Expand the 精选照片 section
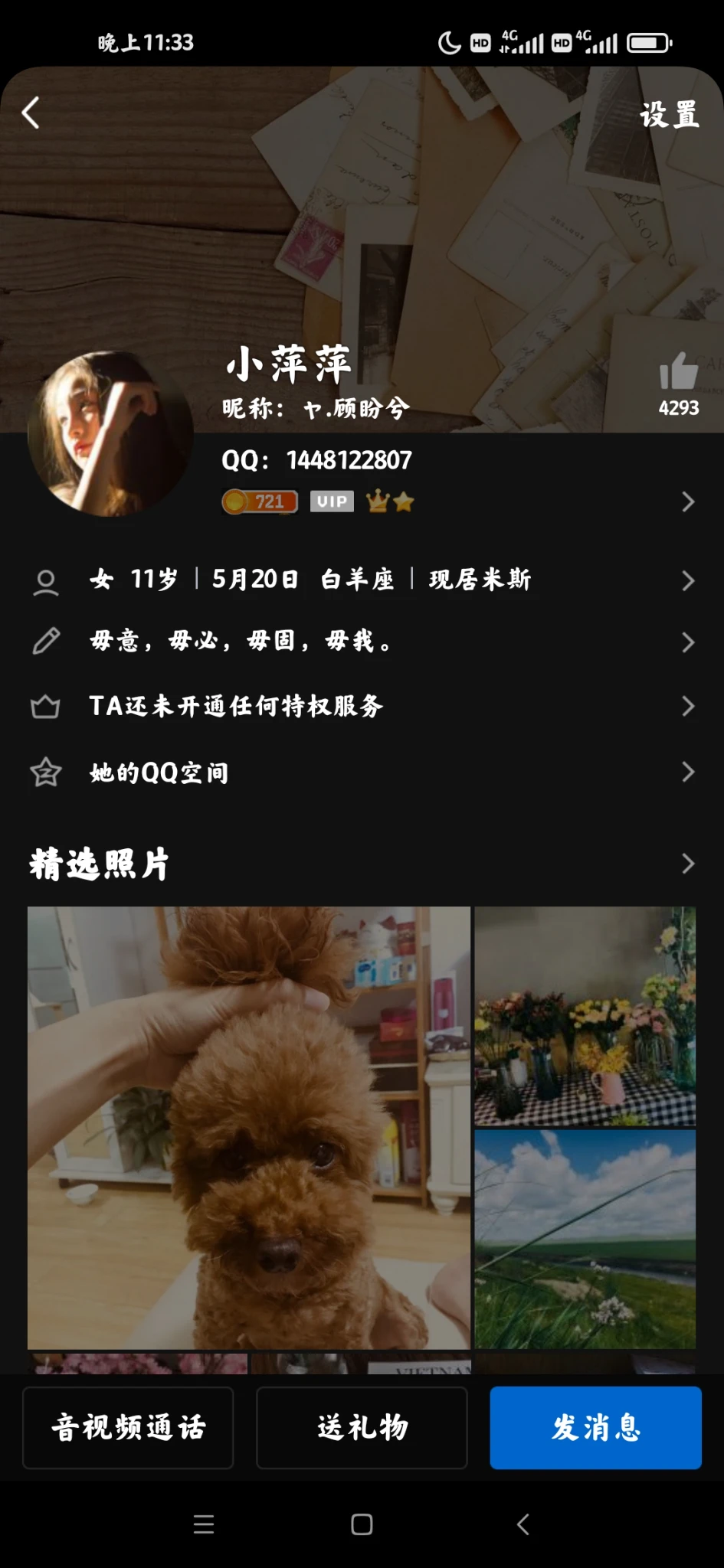 point(687,864)
